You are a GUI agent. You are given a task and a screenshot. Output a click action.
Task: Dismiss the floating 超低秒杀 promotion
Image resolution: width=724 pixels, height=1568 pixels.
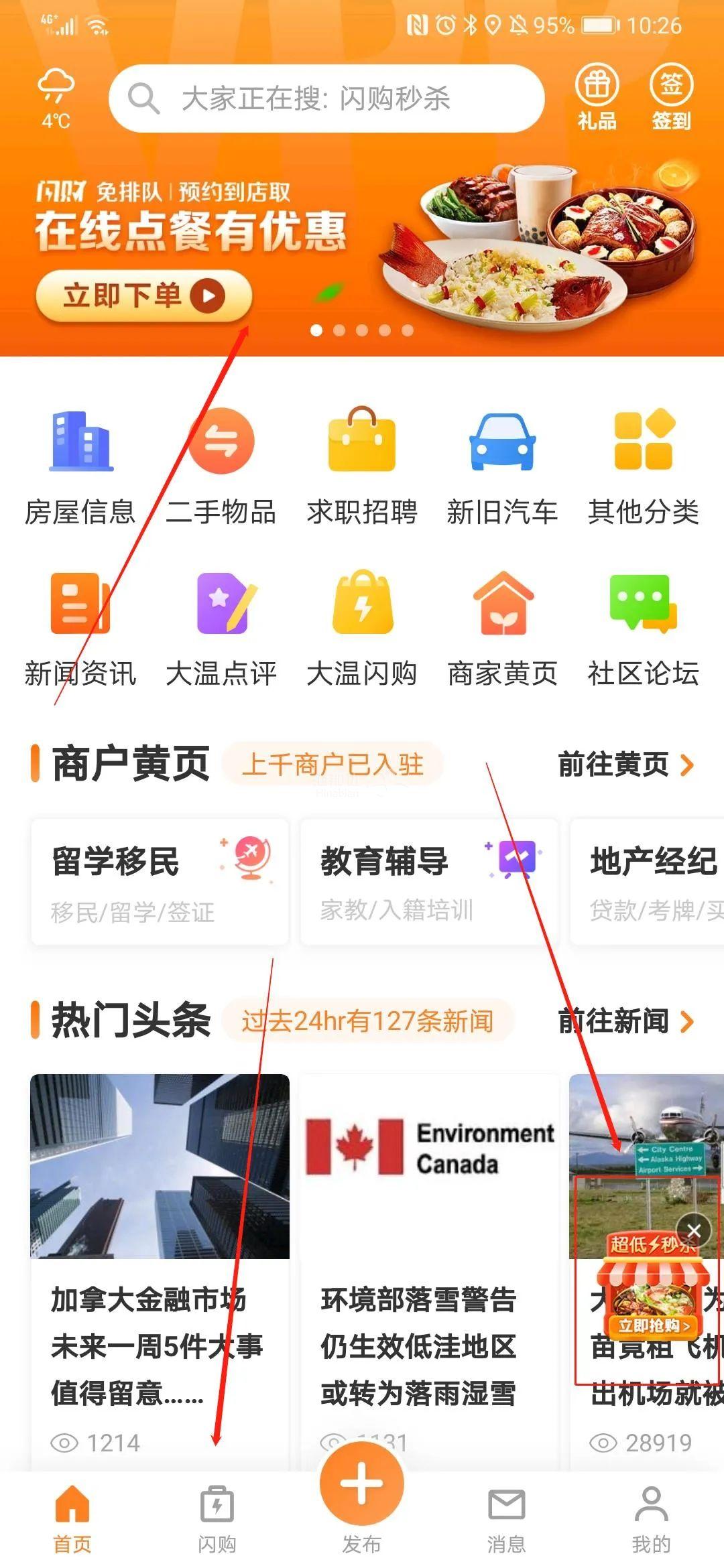click(694, 1230)
